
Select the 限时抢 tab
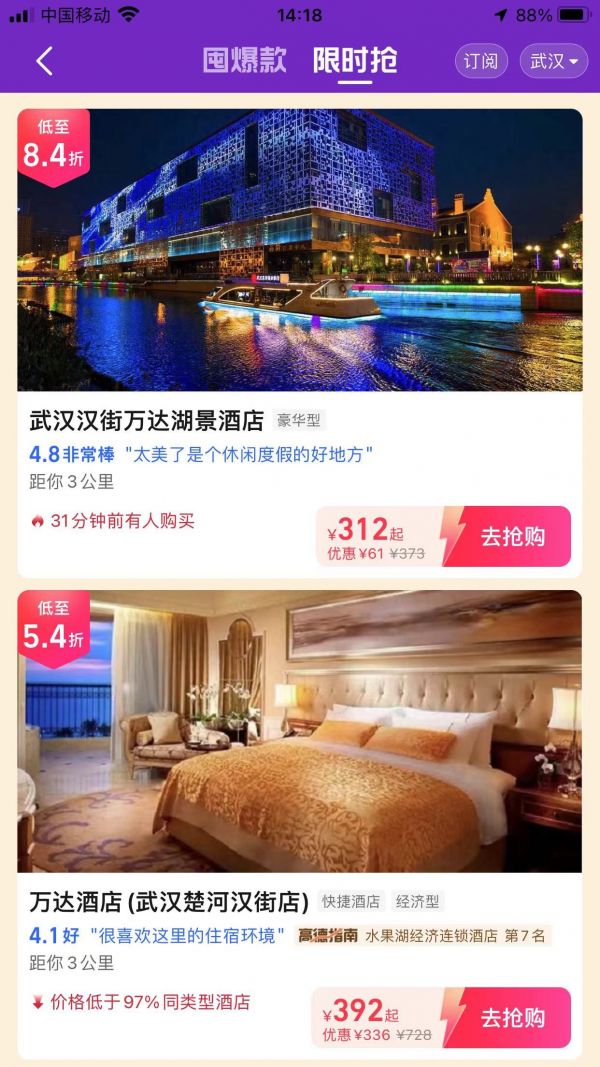click(355, 61)
